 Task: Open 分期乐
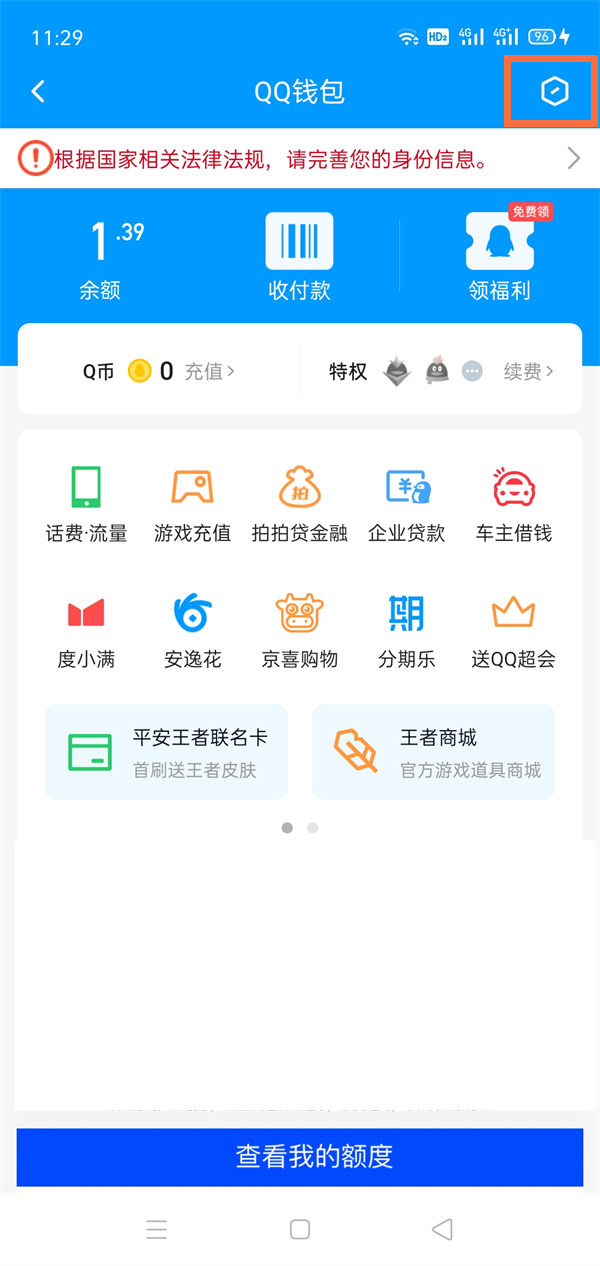[406, 631]
